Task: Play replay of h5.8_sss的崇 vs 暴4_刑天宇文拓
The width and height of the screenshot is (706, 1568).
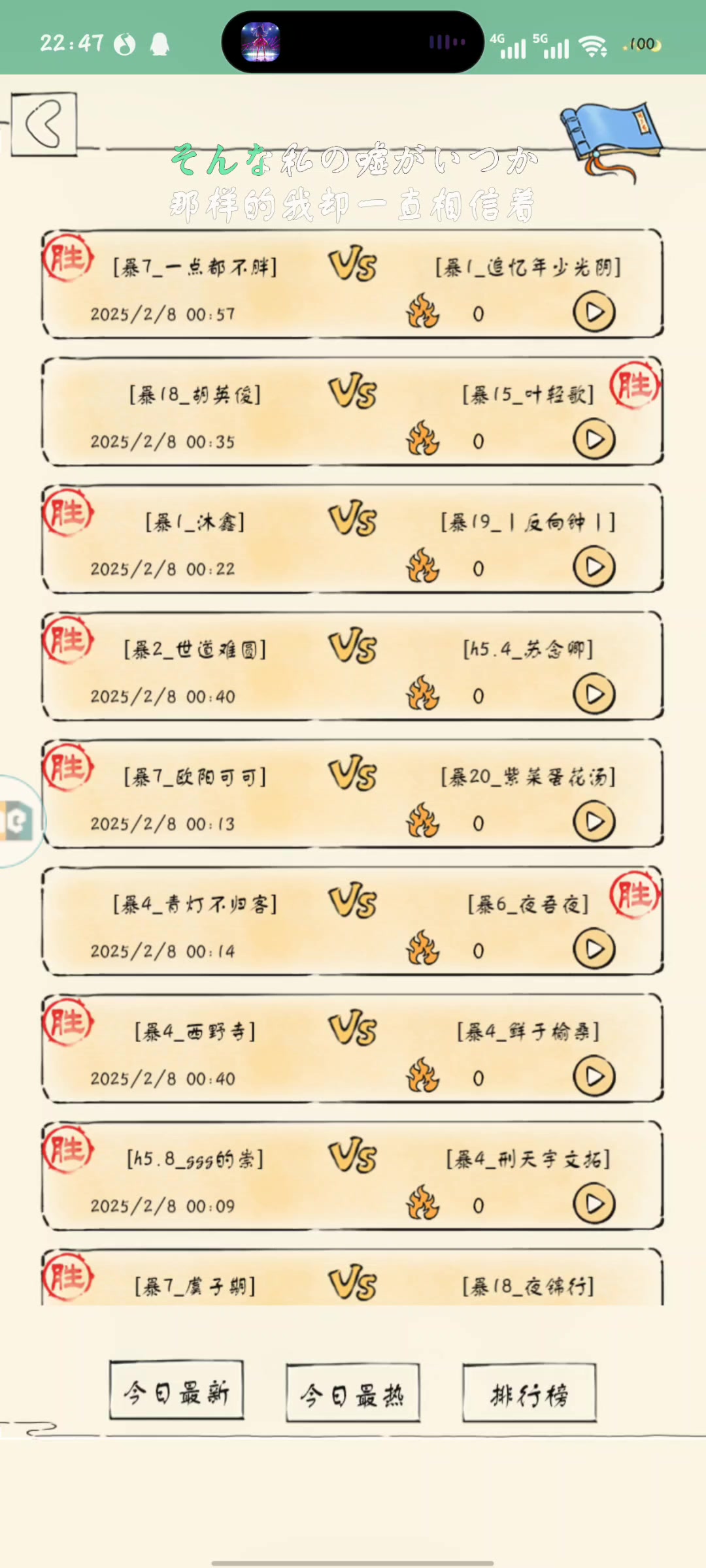Action: pos(594,1204)
